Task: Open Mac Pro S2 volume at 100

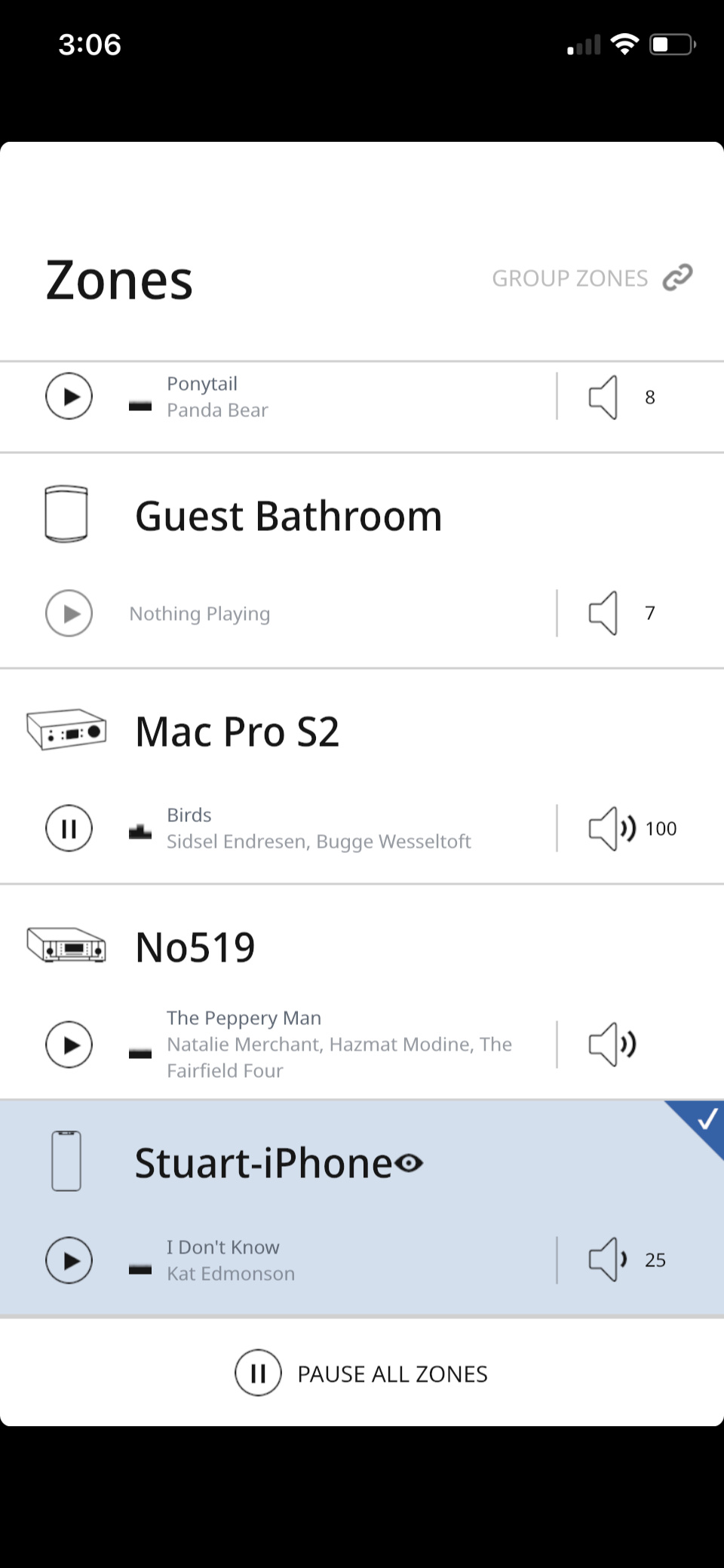Action: pos(632,828)
